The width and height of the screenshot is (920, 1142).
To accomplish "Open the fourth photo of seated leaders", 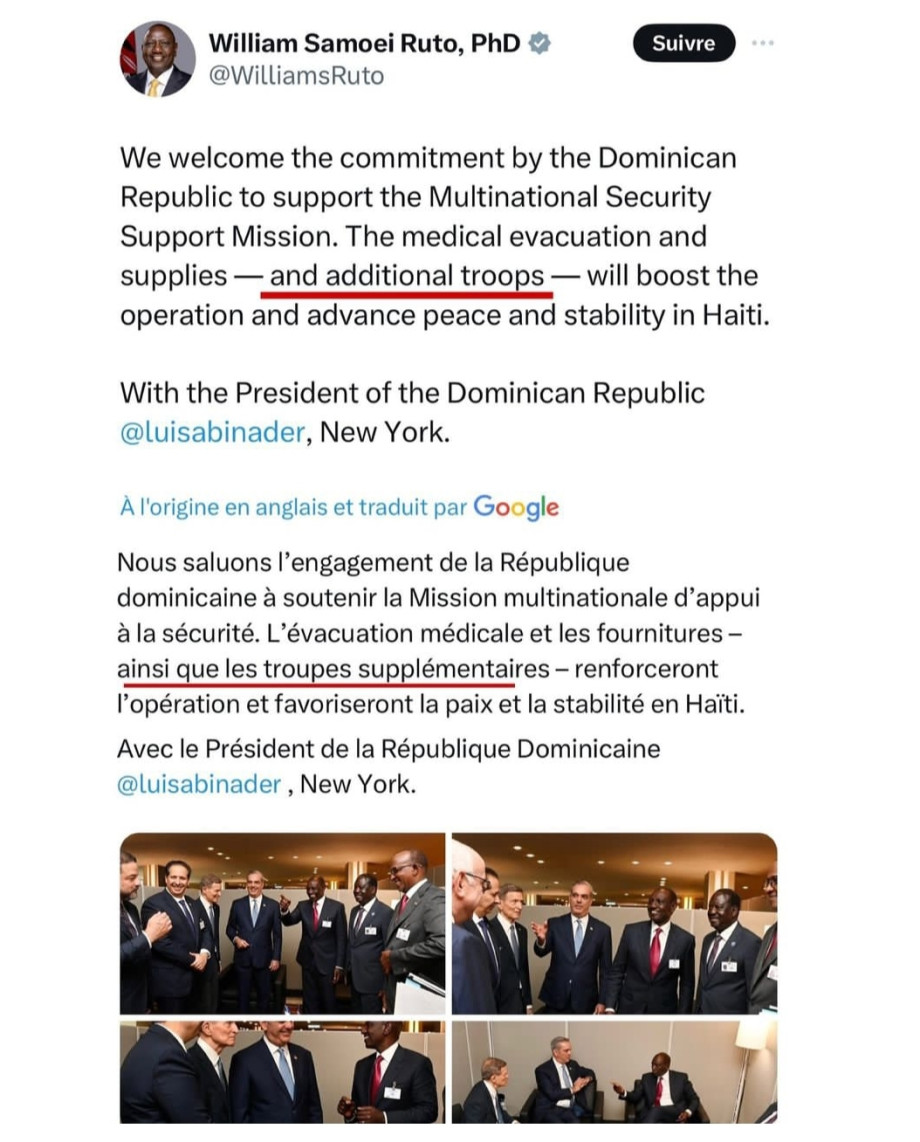I will (x=614, y=1072).
